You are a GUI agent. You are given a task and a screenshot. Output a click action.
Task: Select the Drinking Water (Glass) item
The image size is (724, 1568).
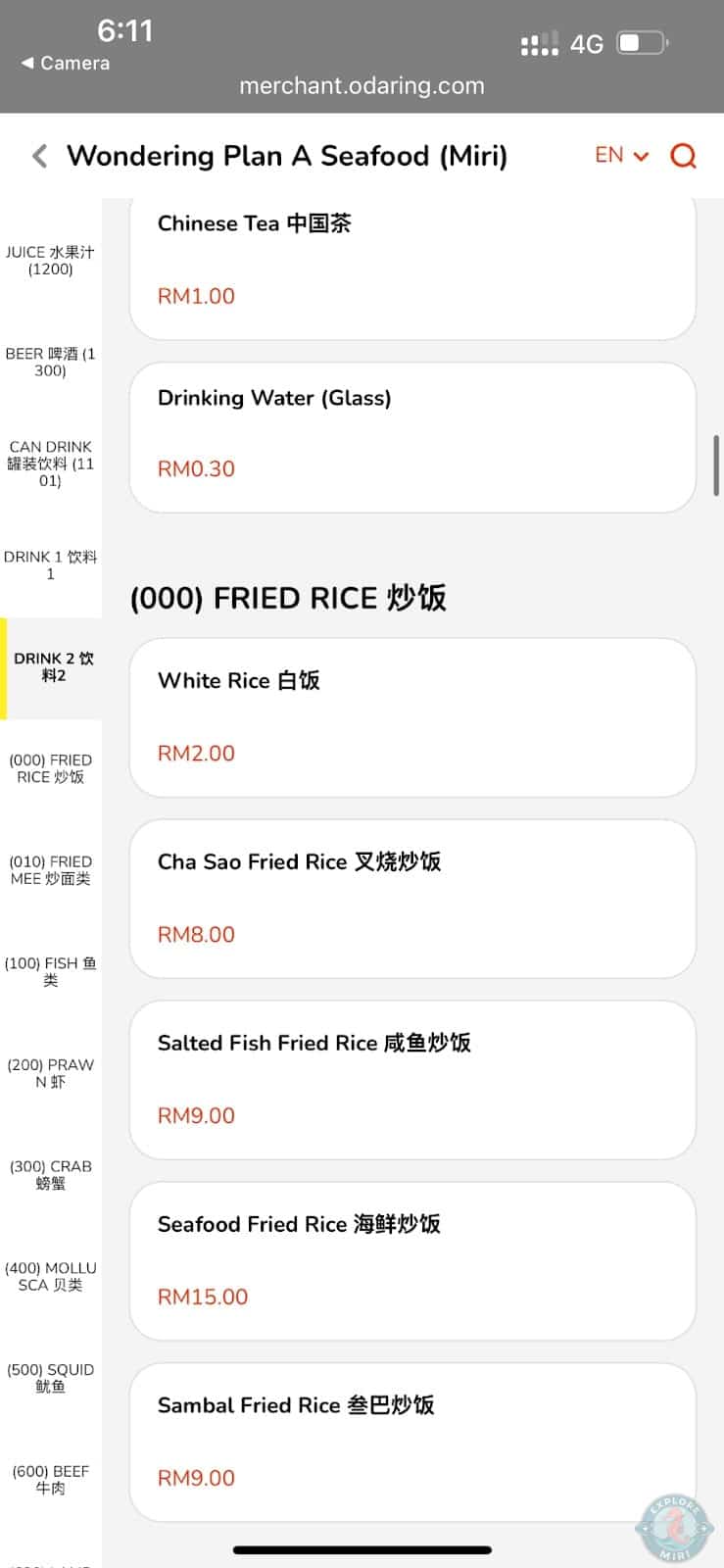coord(412,434)
